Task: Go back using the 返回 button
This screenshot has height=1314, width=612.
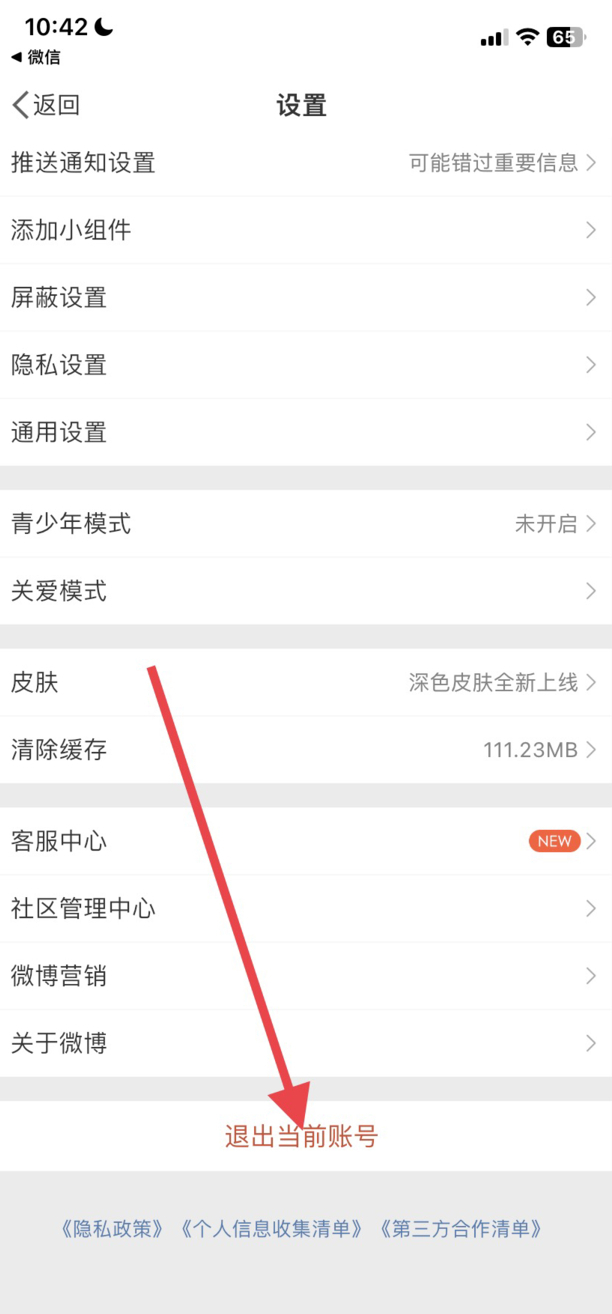Action: (45, 105)
